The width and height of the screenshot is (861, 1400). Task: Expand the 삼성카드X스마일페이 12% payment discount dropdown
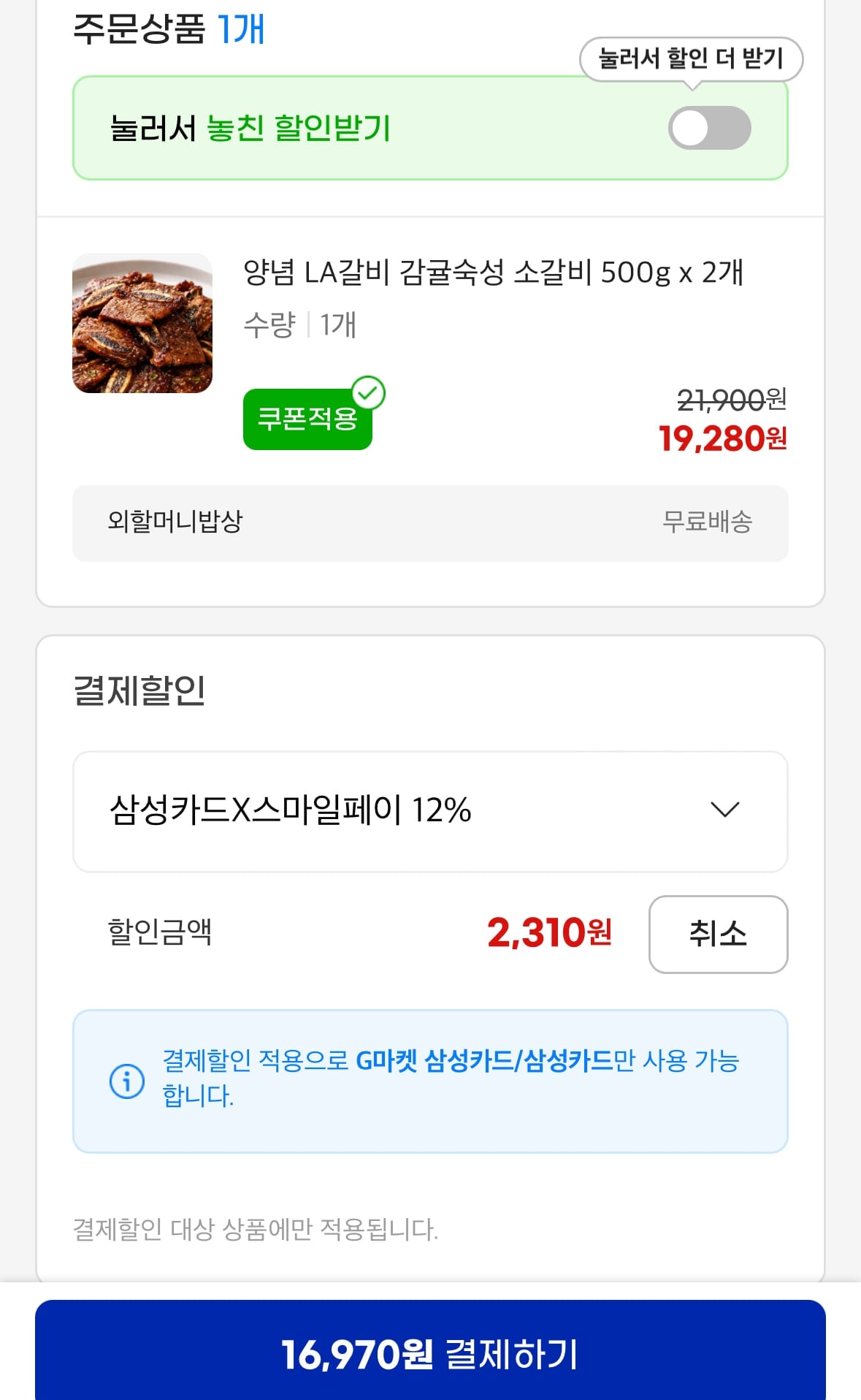[x=429, y=809]
